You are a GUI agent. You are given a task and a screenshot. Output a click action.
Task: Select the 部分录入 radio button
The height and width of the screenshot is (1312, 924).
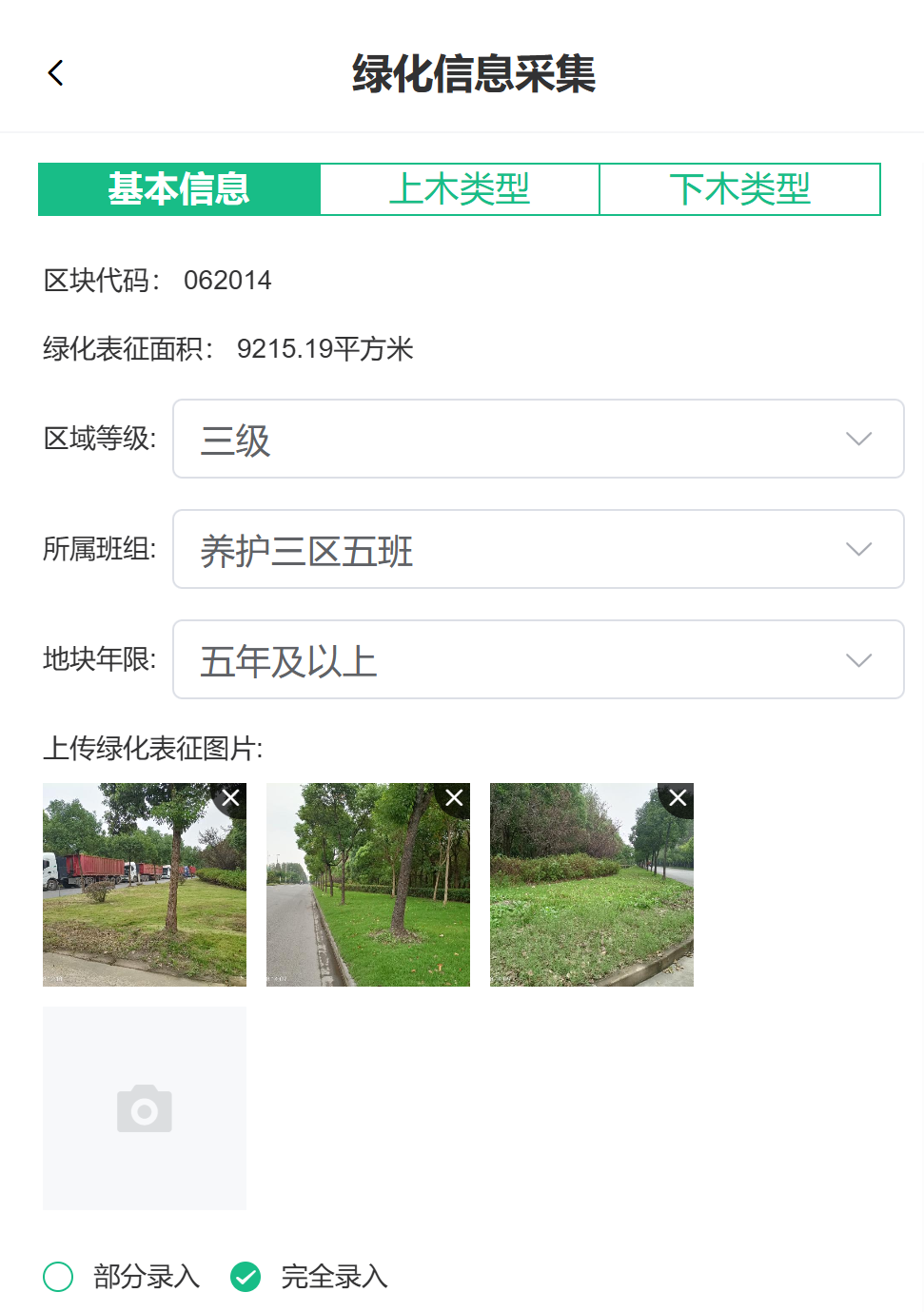click(x=58, y=1277)
